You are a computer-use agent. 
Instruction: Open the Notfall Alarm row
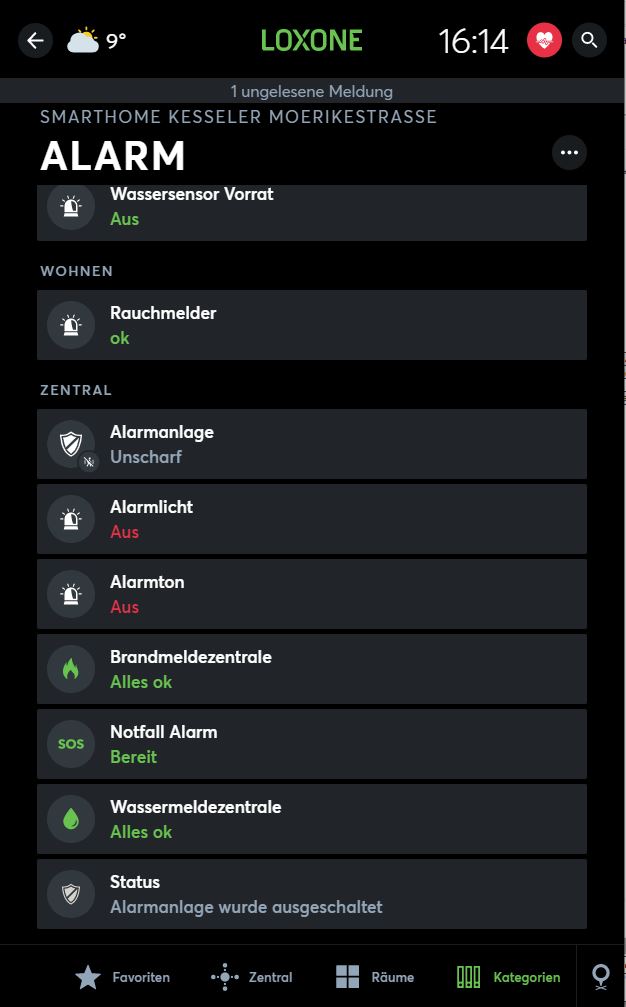312,744
